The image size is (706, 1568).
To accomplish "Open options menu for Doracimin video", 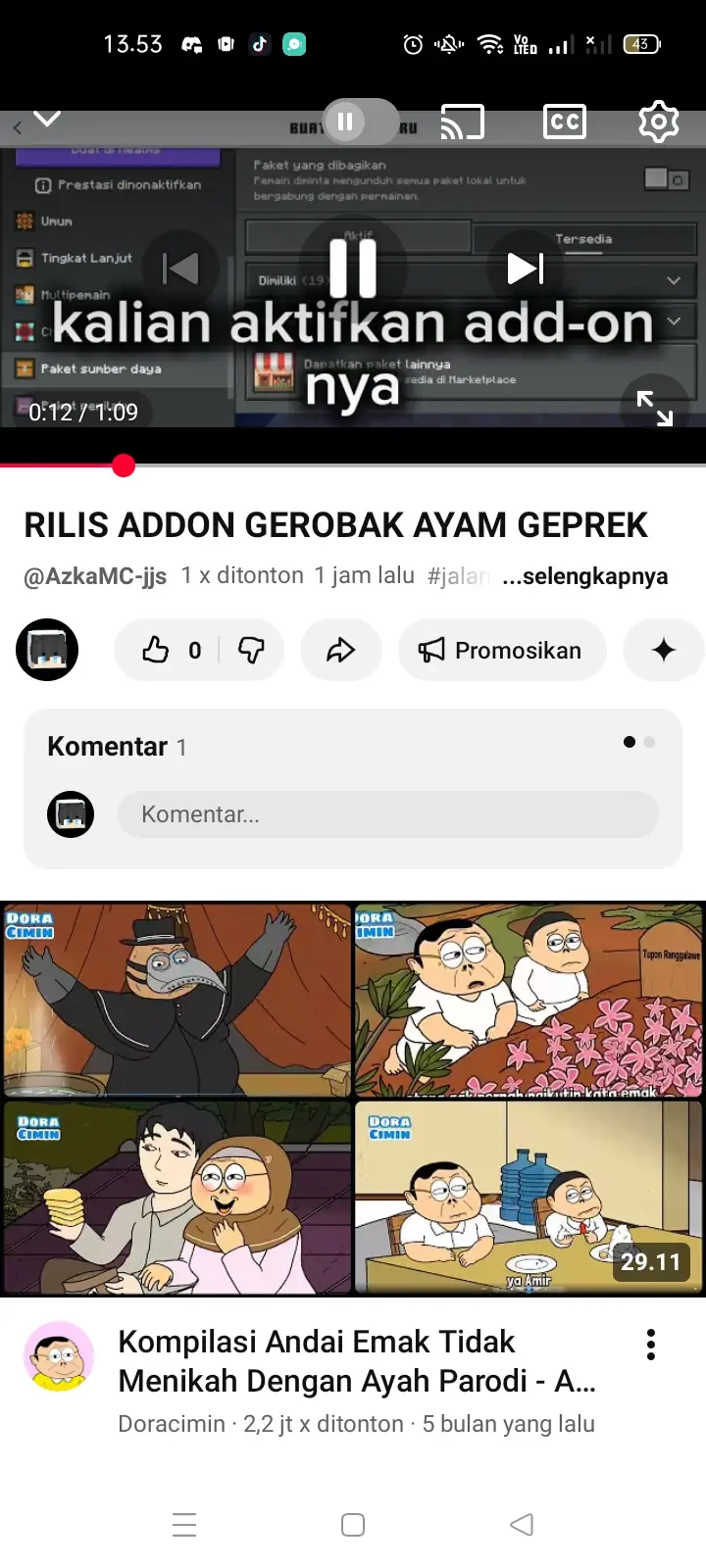I will tap(650, 1345).
